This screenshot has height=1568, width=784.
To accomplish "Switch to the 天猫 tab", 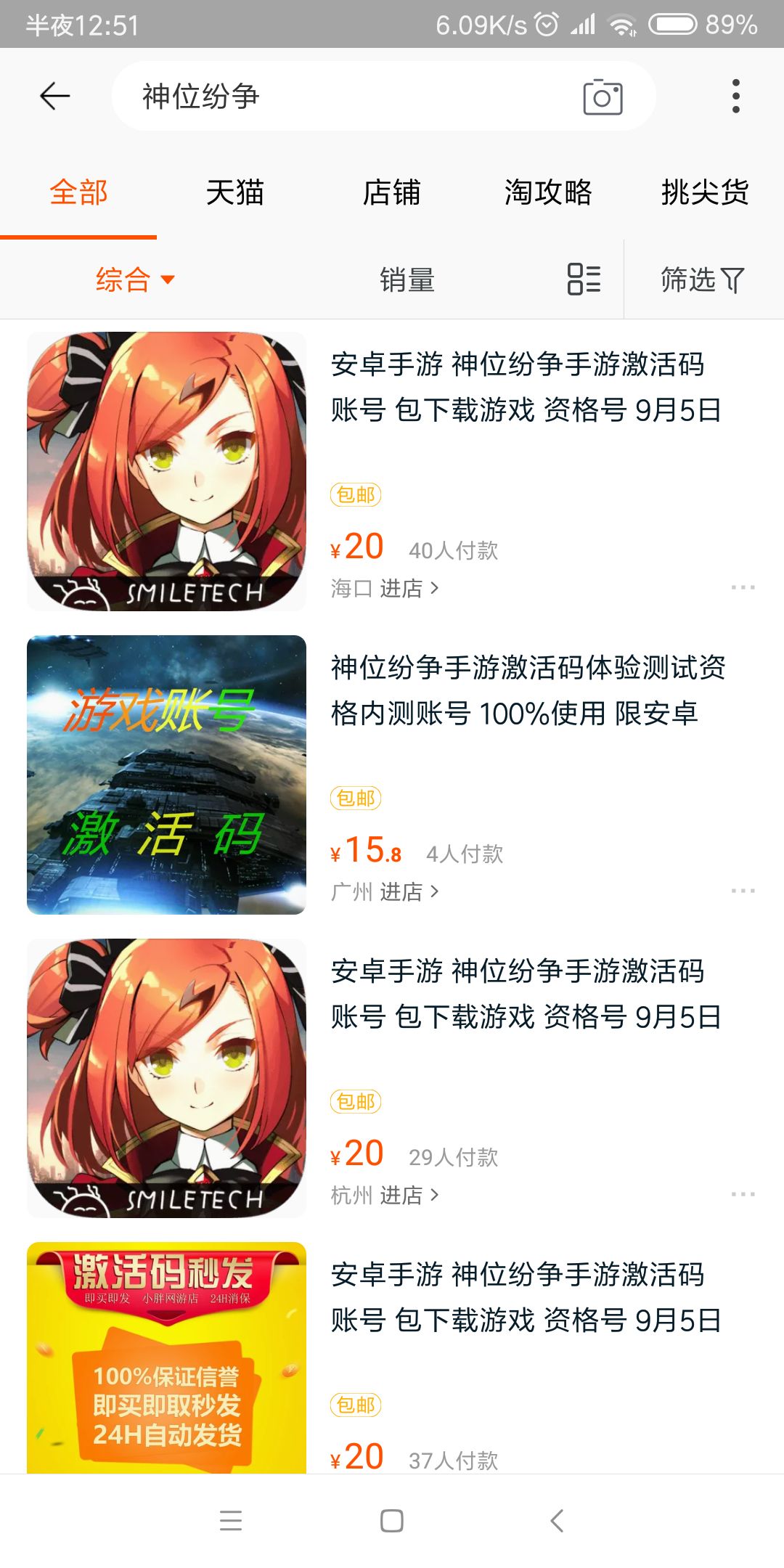I will 234,192.
